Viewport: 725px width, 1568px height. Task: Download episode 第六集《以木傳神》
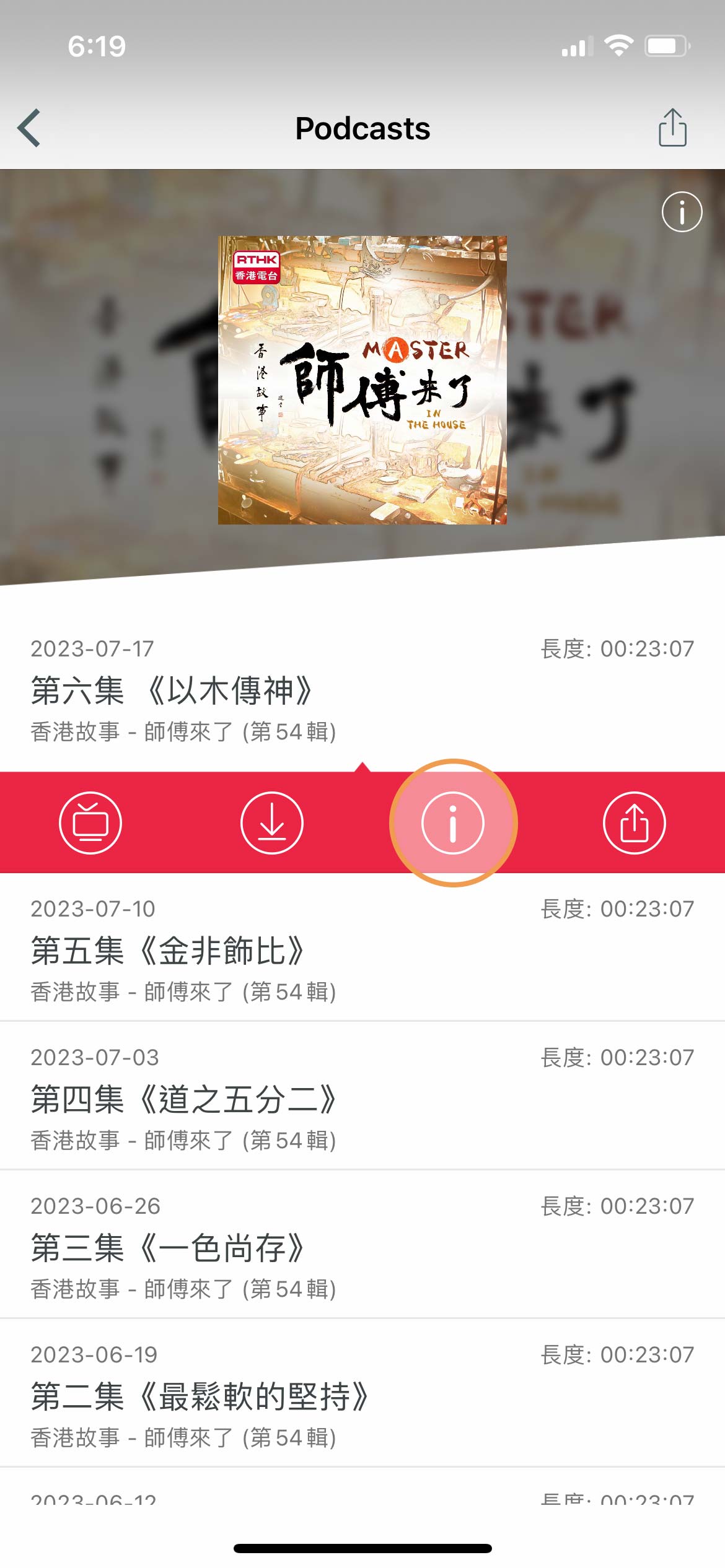coord(272,823)
